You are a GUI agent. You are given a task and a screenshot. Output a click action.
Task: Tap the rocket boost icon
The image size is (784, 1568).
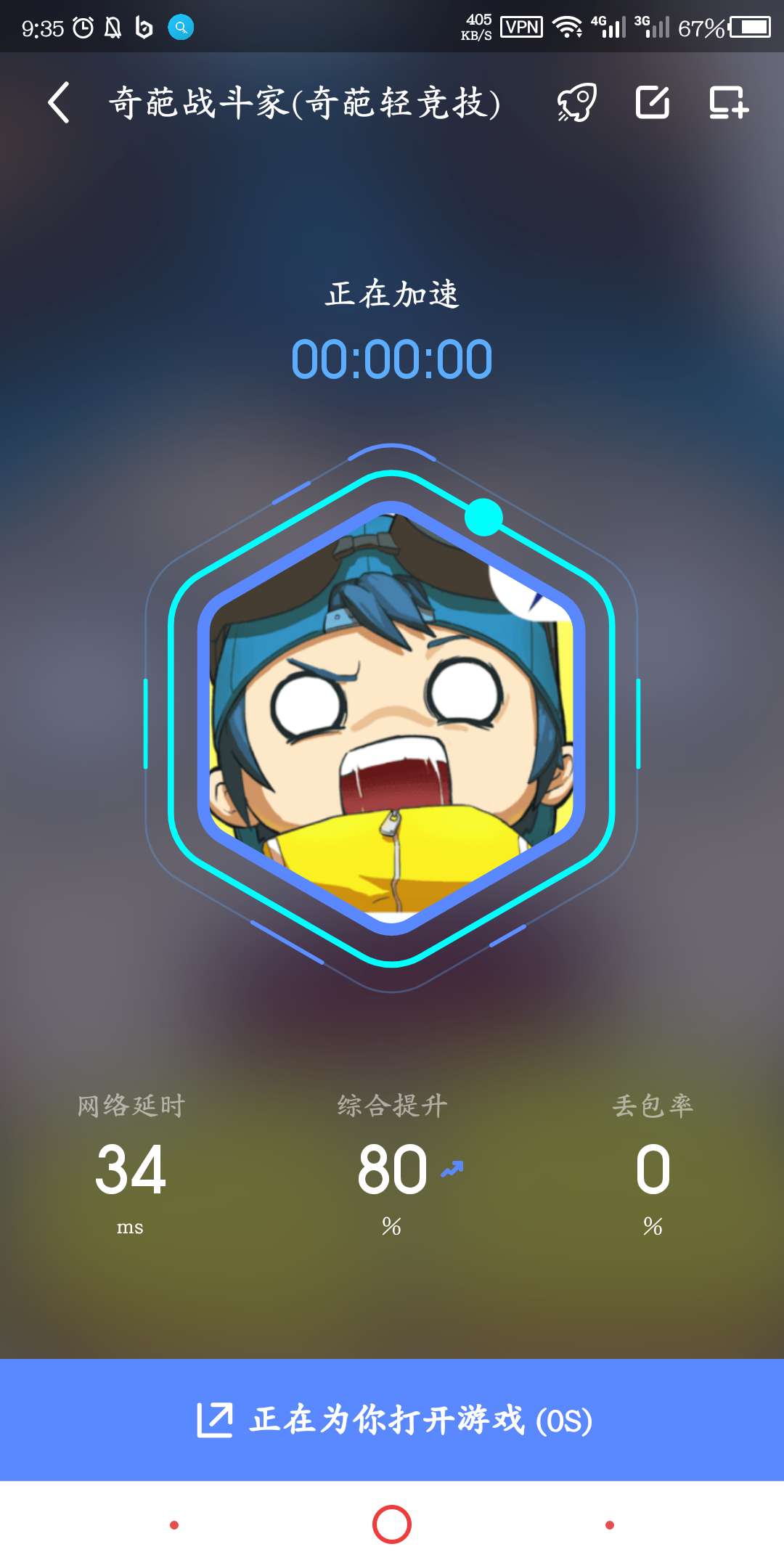tap(577, 102)
